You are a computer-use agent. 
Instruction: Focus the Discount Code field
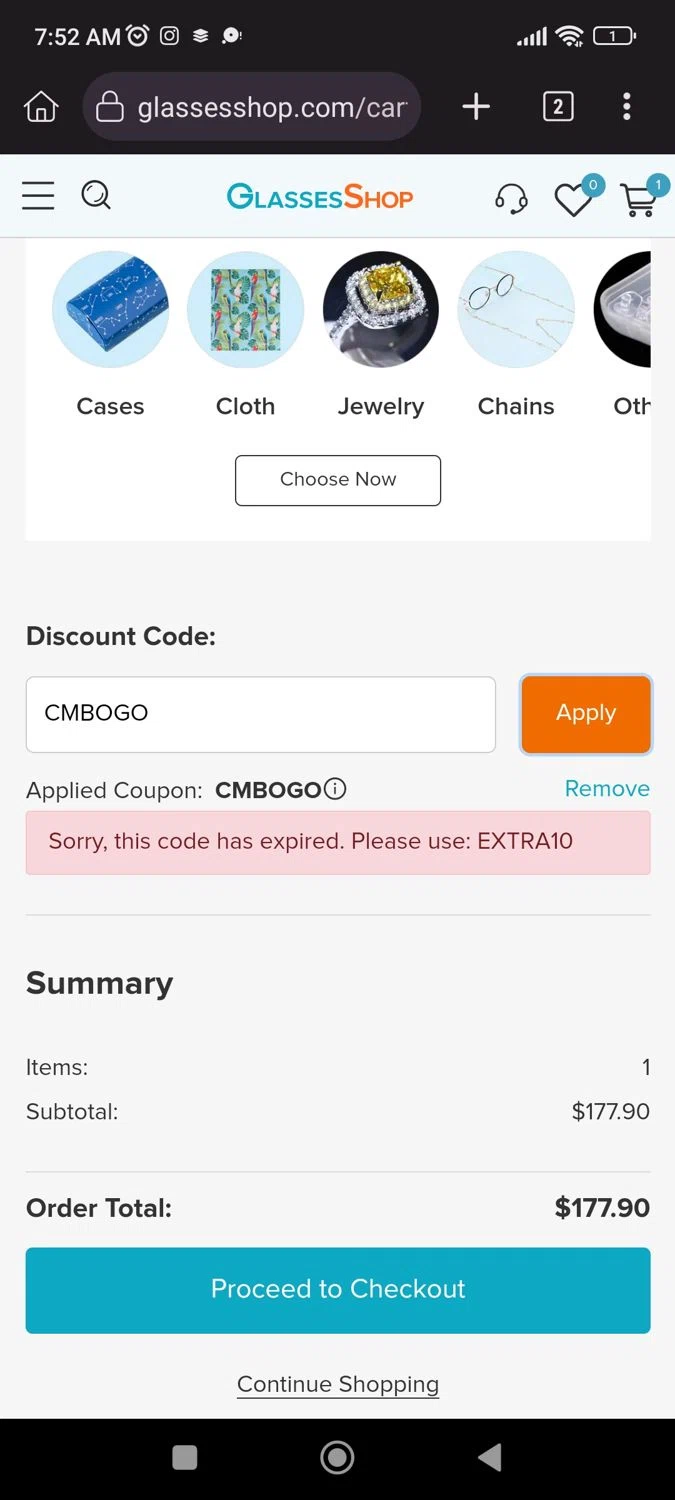[260, 714]
